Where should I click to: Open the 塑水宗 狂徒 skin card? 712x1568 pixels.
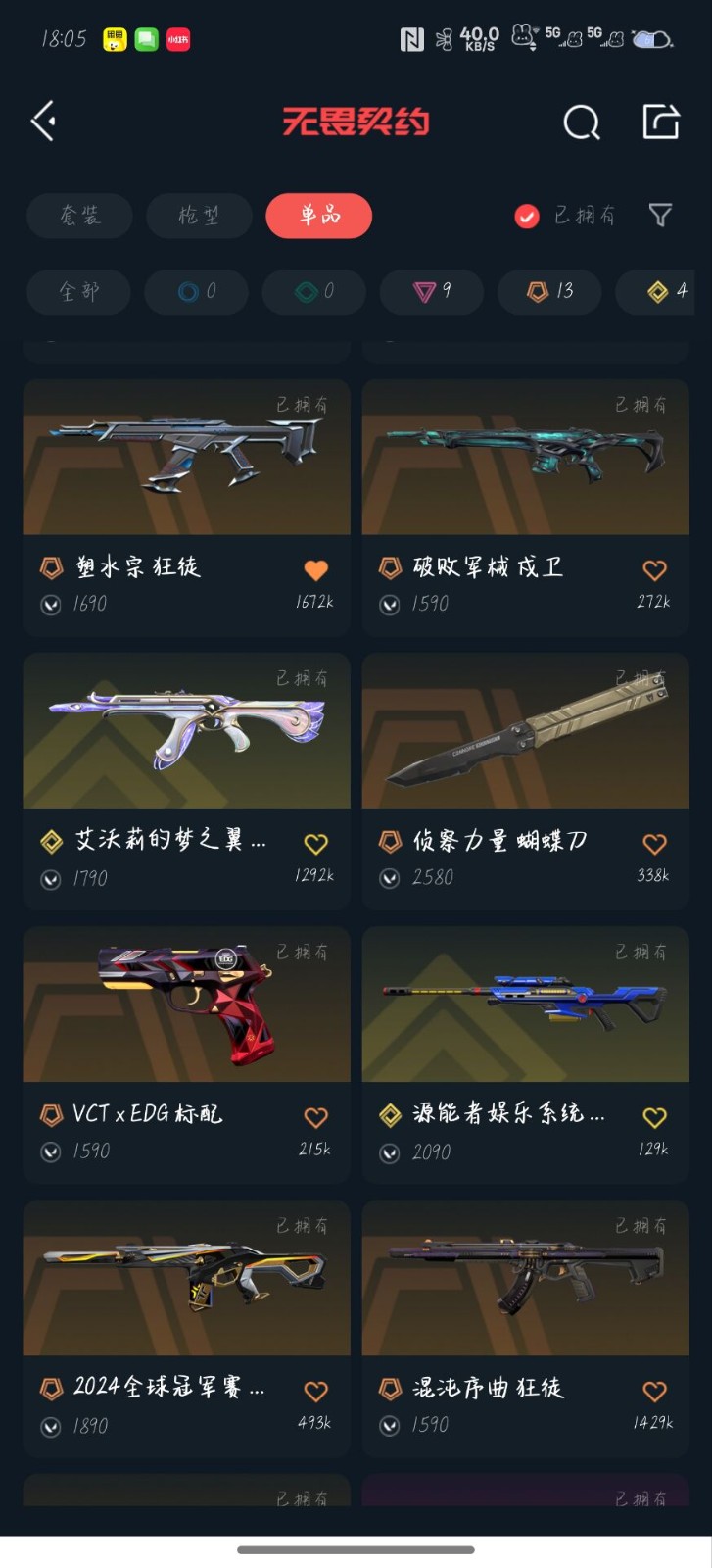click(x=186, y=458)
